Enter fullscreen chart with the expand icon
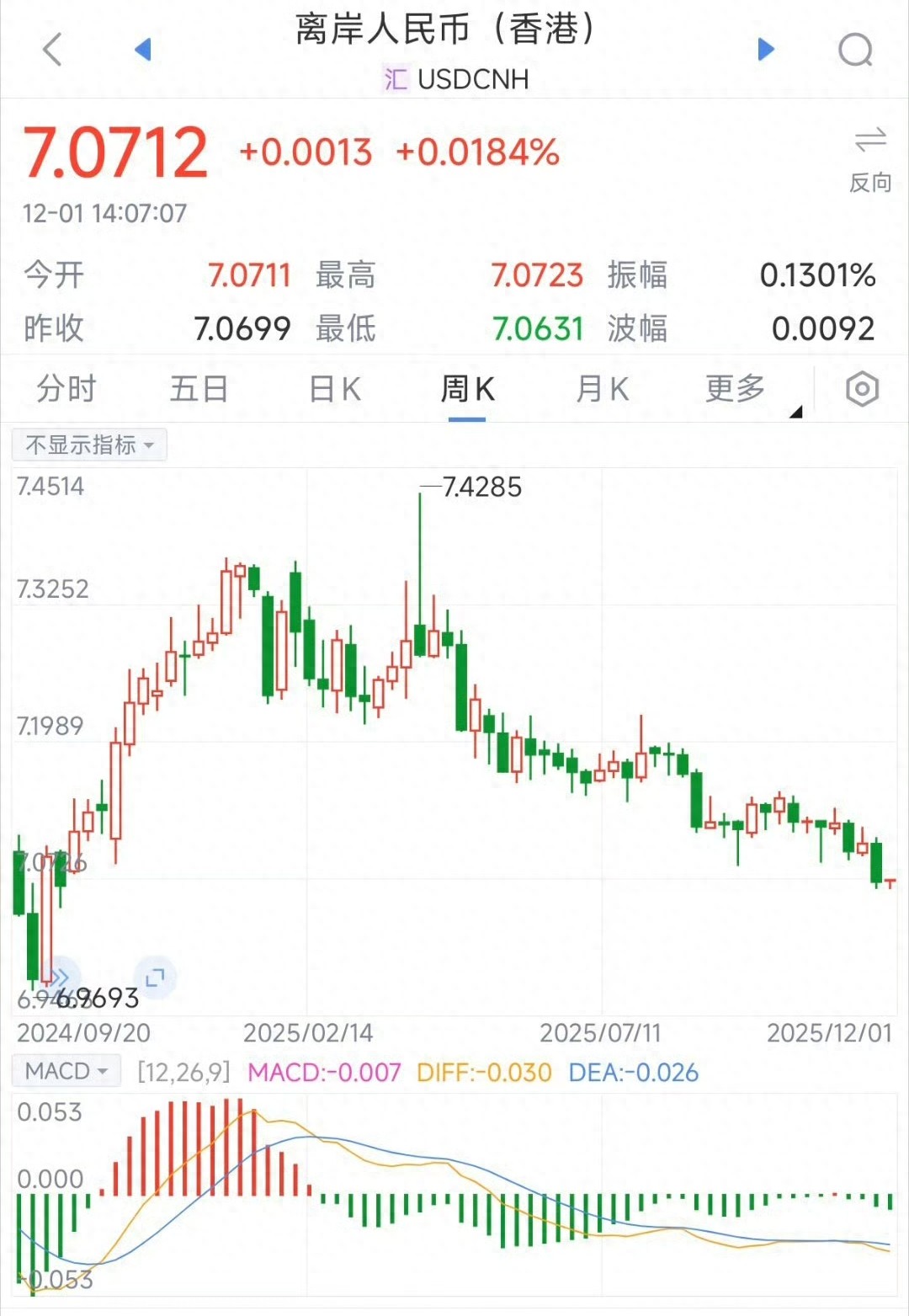 pos(154,977)
